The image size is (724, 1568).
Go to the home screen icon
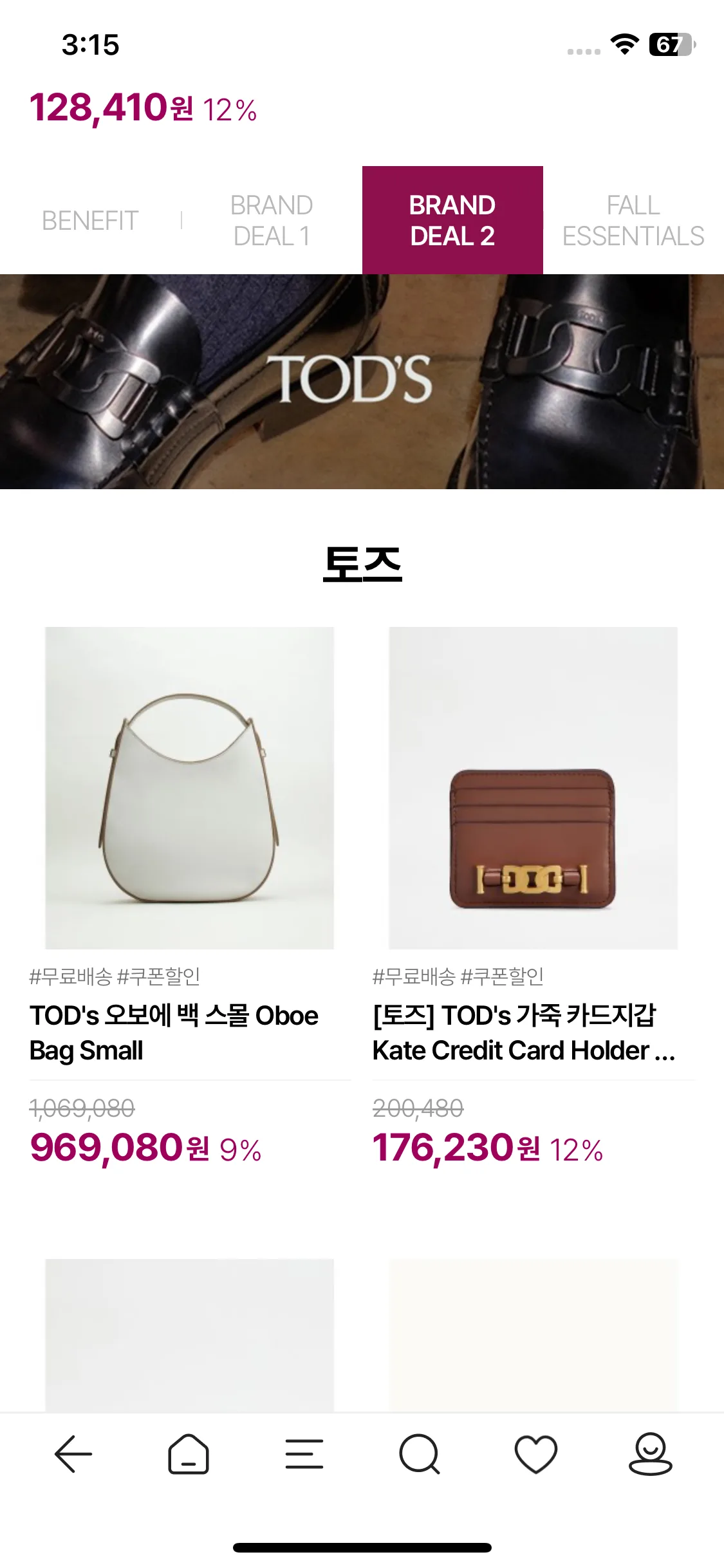pyautogui.click(x=189, y=1454)
